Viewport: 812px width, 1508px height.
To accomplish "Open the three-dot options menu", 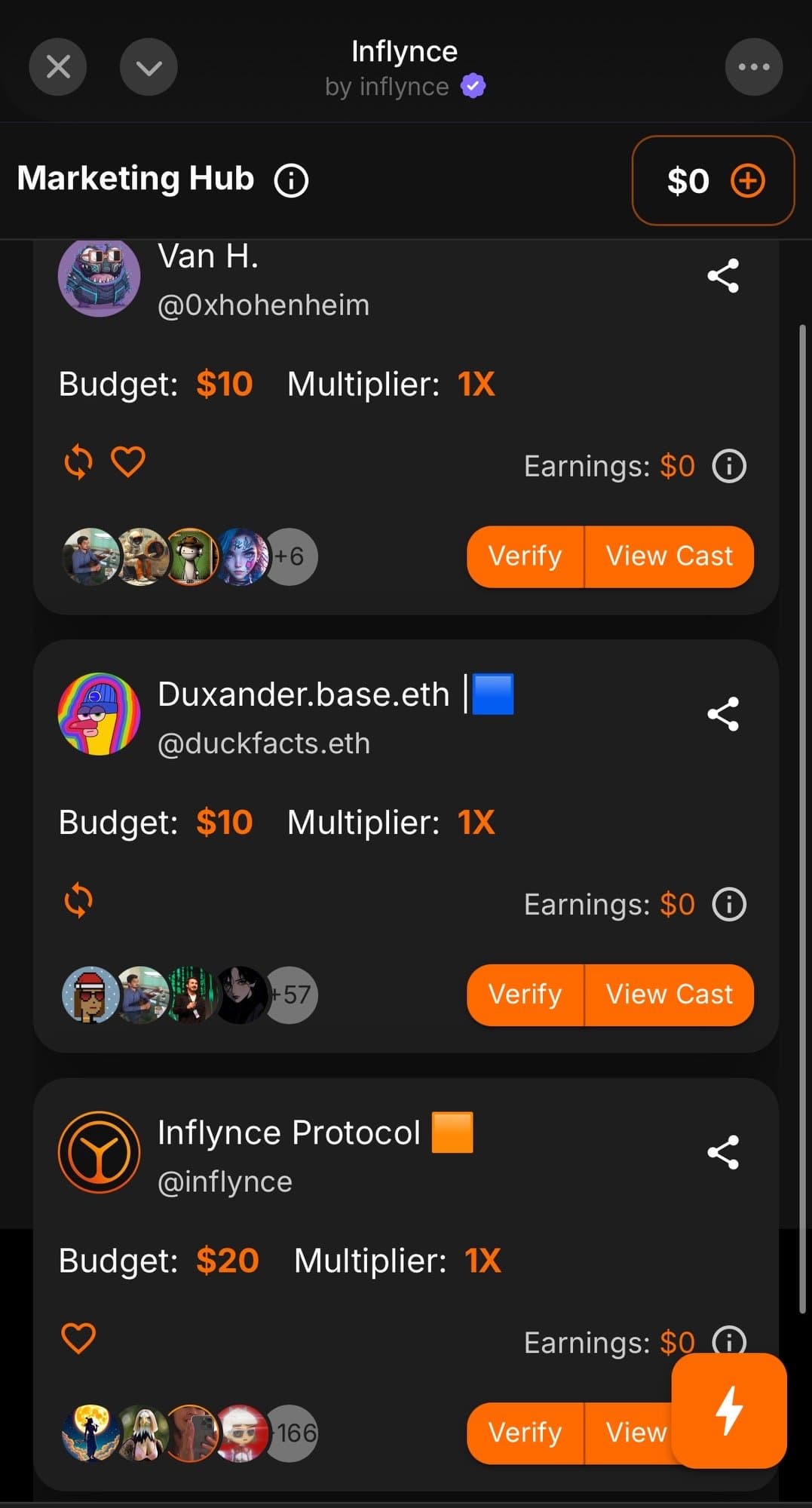I will click(x=754, y=66).
